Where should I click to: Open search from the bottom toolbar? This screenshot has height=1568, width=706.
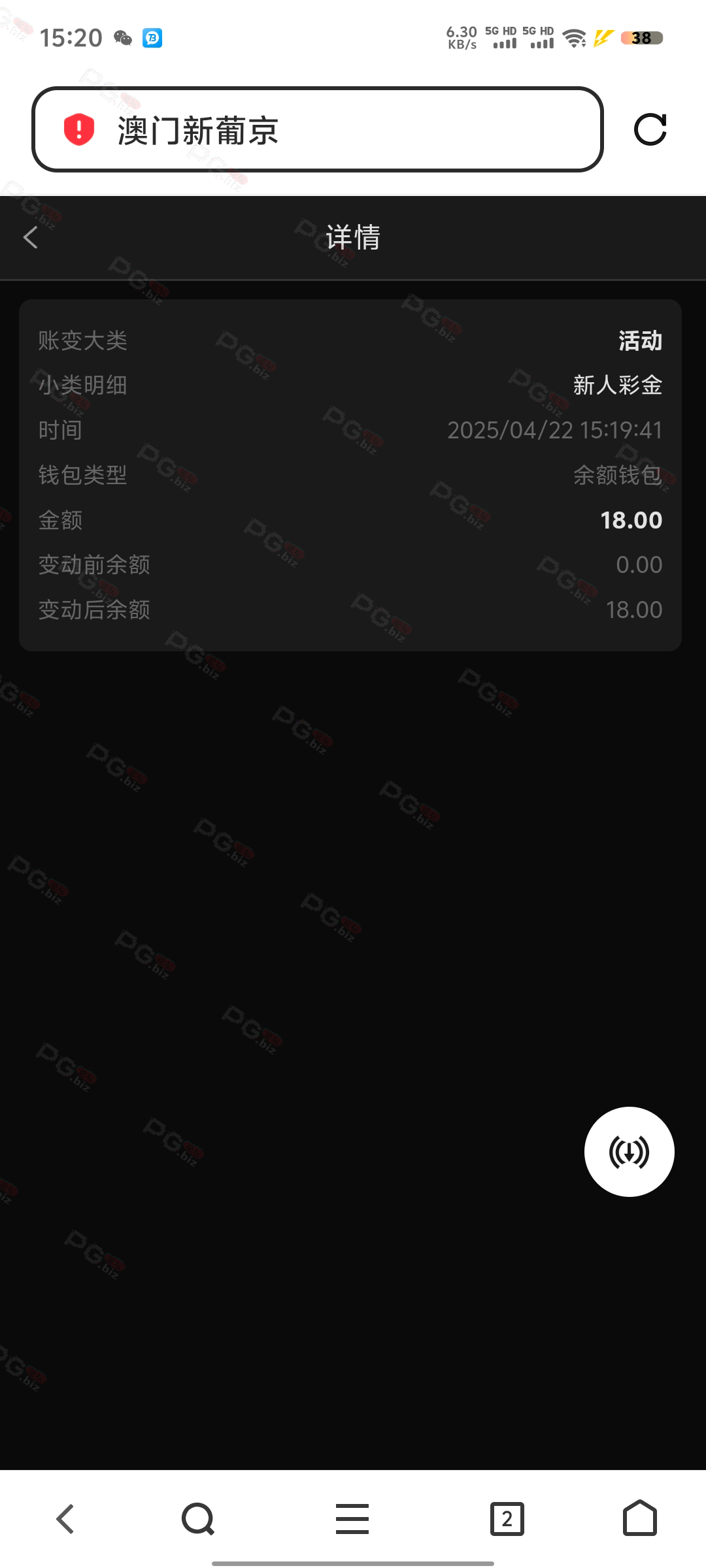(198, 1519)
